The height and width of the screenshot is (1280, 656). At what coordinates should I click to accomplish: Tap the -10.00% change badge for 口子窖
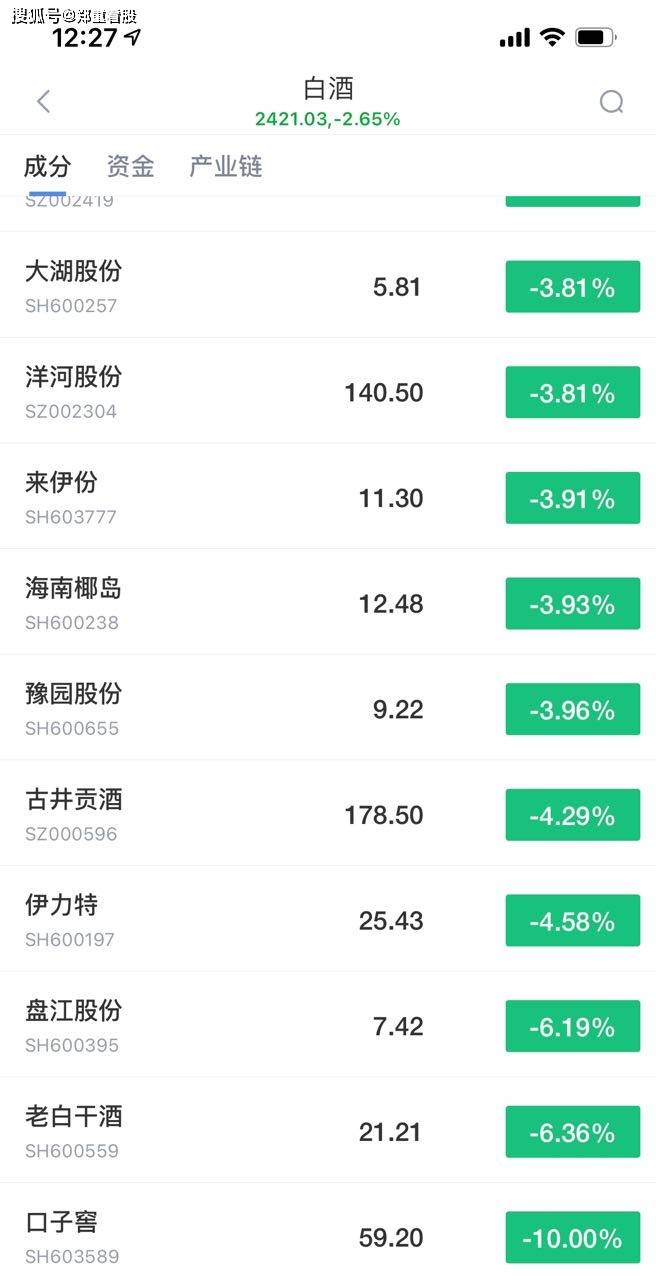(572, 1238)
